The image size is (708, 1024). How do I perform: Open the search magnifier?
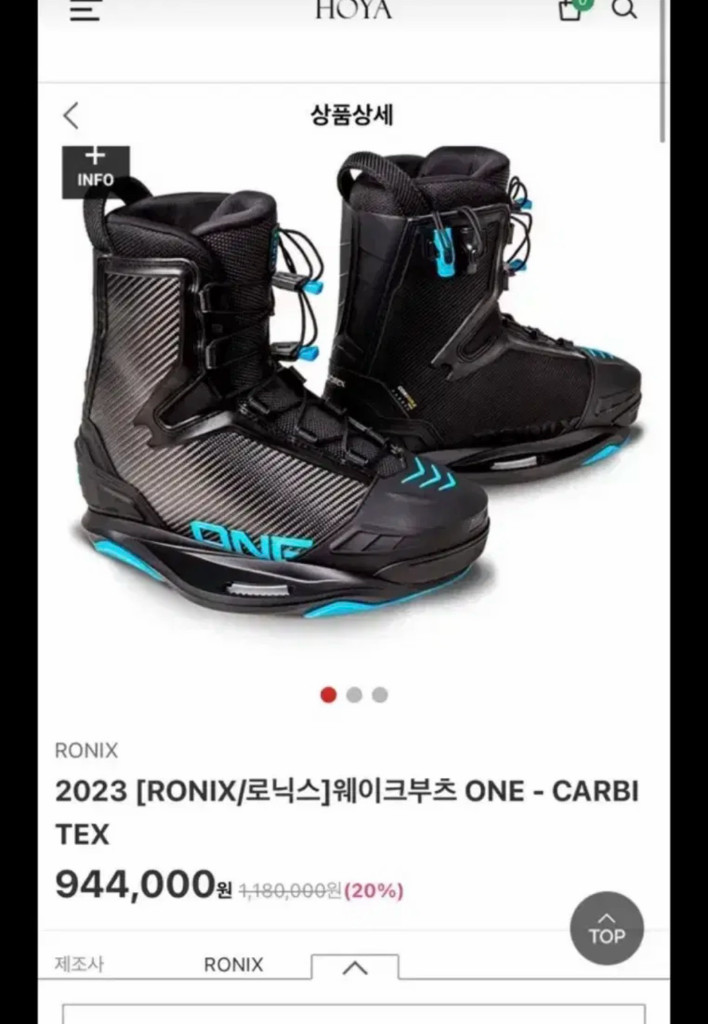click(x=624, y=10)
